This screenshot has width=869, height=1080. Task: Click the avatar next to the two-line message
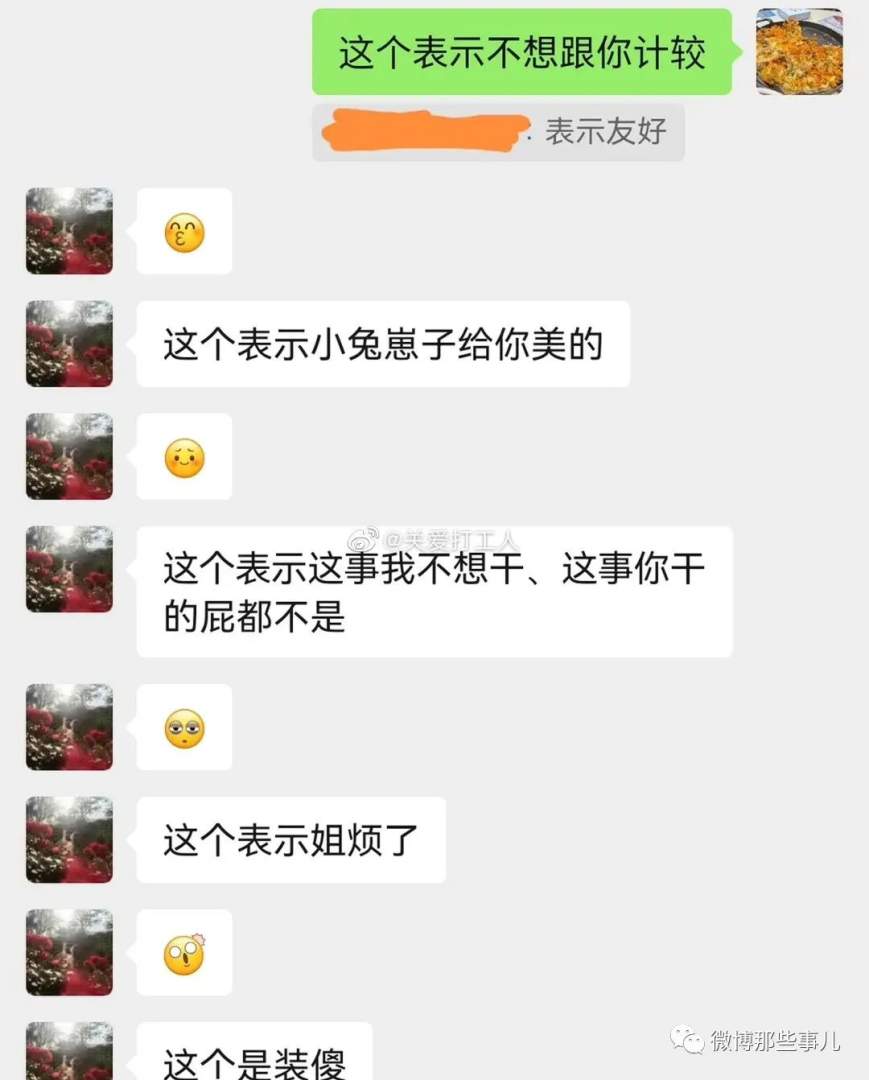67,569
